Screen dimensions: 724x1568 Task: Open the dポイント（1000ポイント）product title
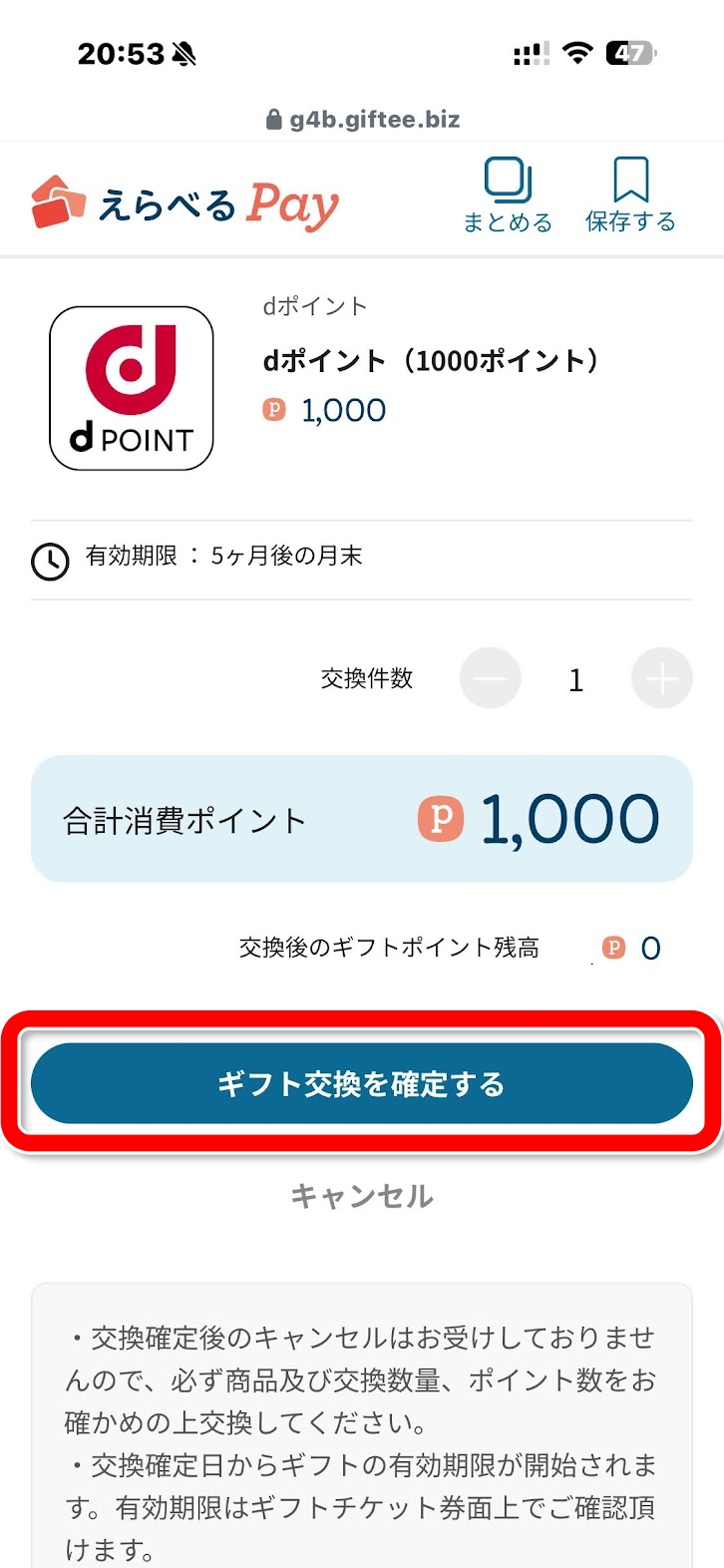tap(429, 361)
